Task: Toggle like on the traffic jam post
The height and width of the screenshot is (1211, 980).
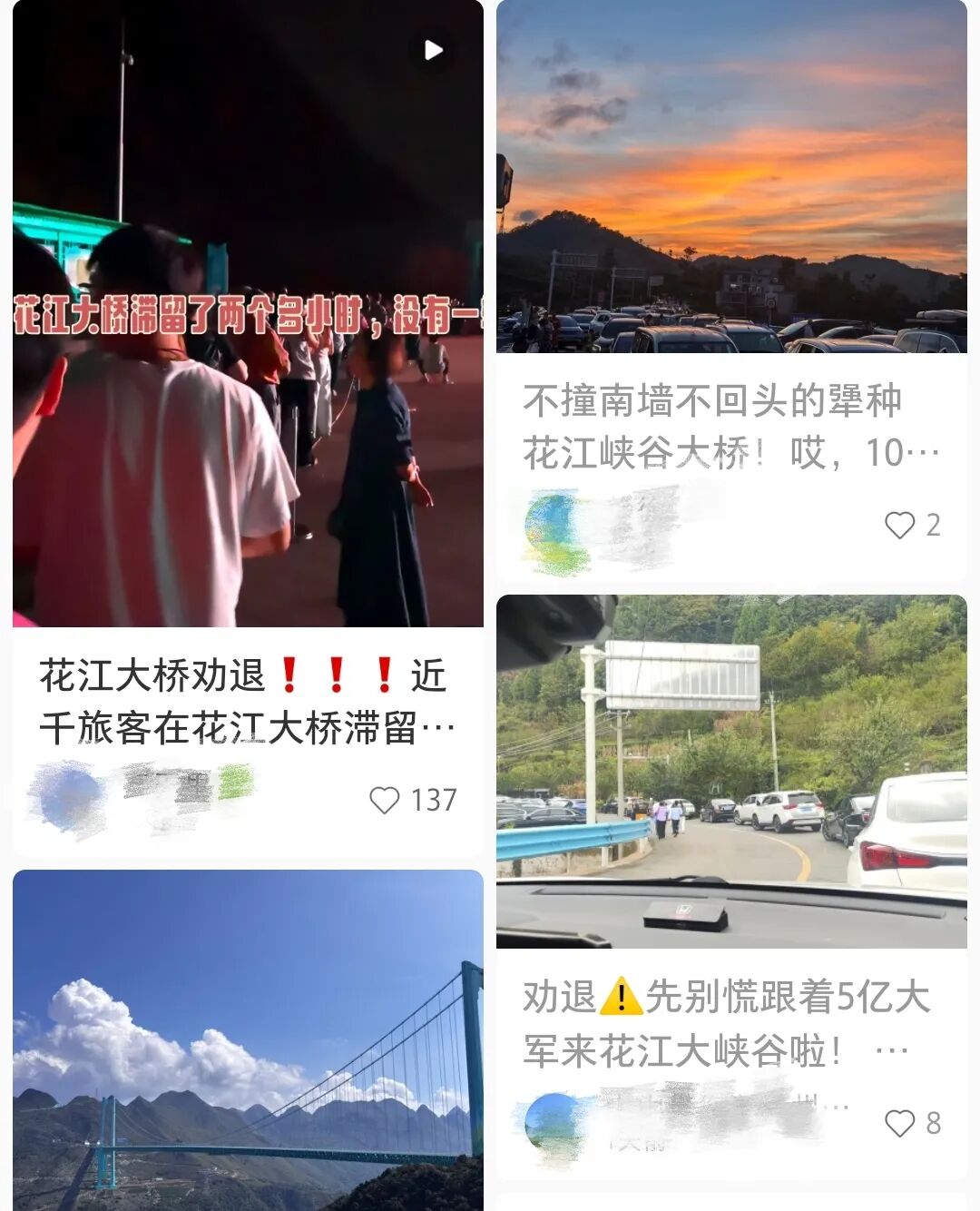Action: pyautogui.click(x=899, y=1122)
